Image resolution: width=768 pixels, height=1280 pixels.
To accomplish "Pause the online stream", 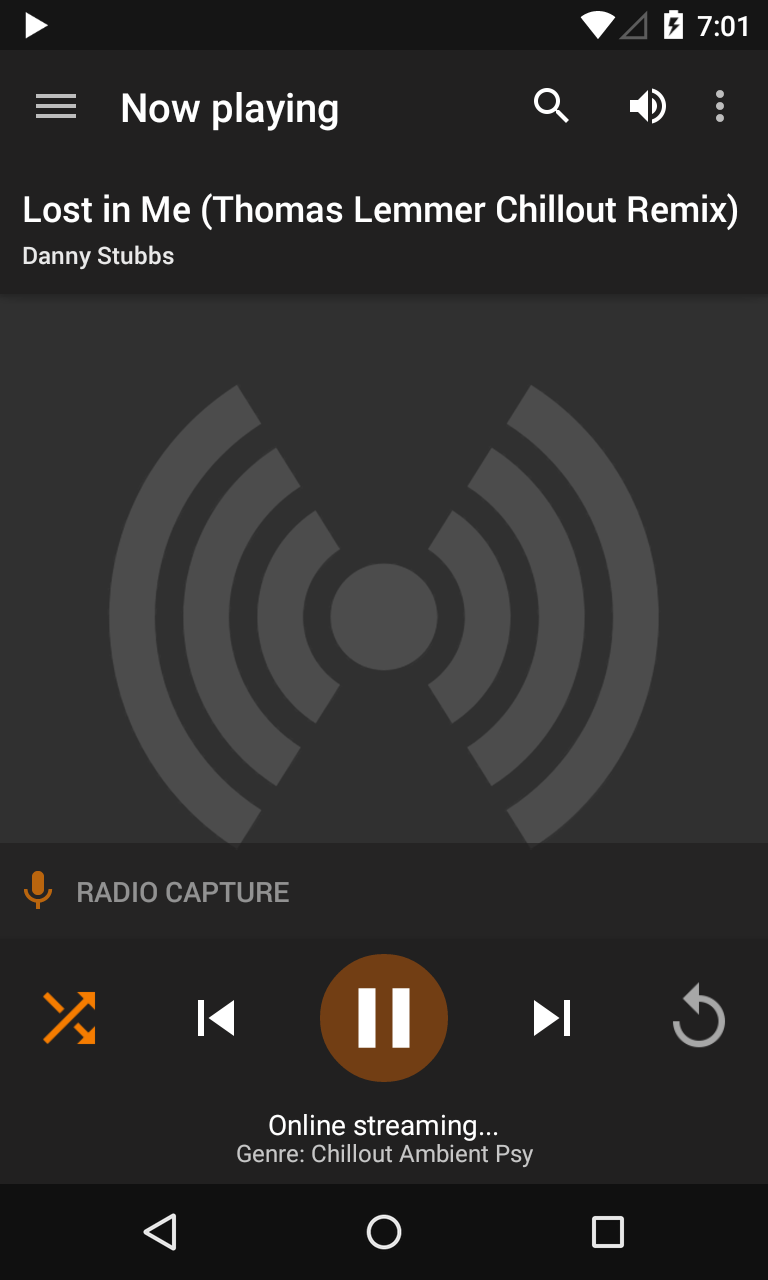I will (384, 1018).
